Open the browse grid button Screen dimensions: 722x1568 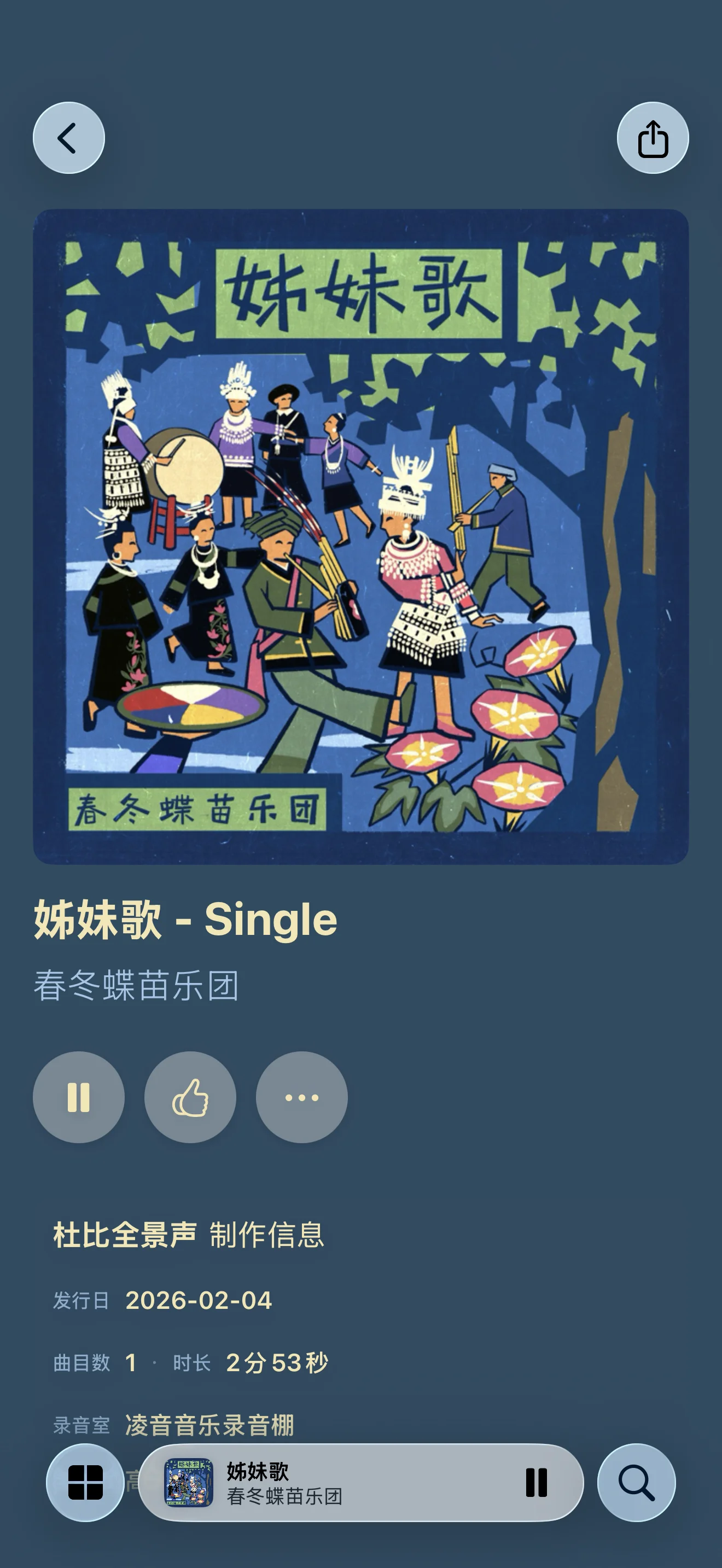coord(85,1482)
